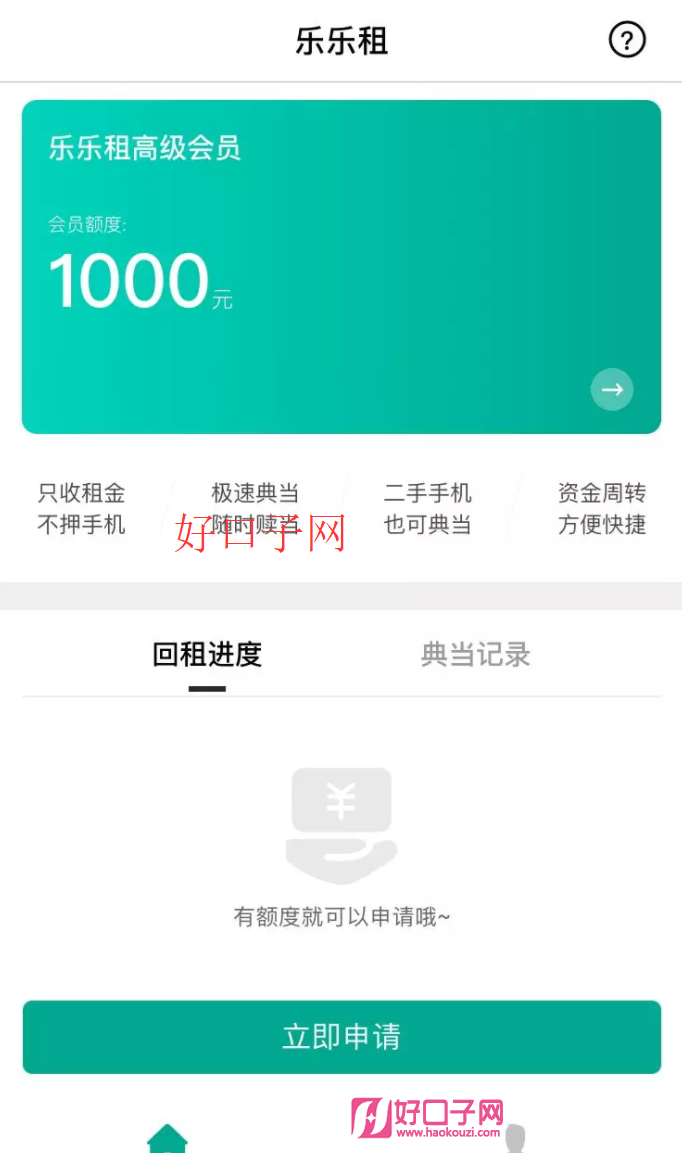Open the help question mark icon
Screen dimensions: 682x1153
coord(627,40)
